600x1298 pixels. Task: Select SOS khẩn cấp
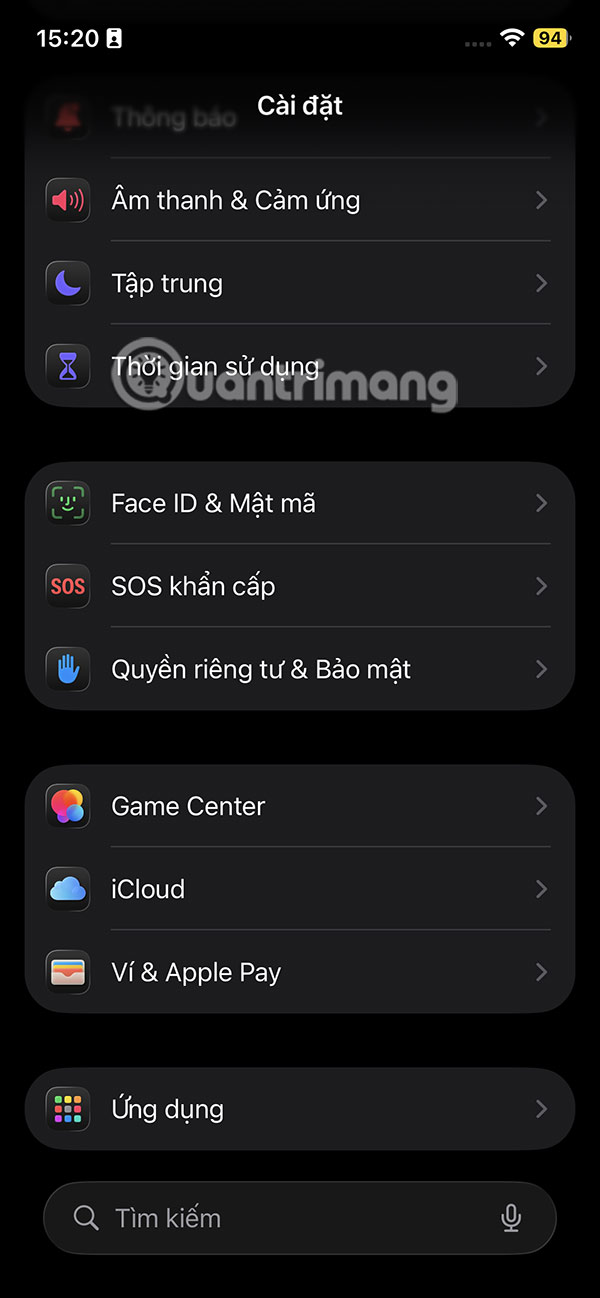click(x=300, y=586)
